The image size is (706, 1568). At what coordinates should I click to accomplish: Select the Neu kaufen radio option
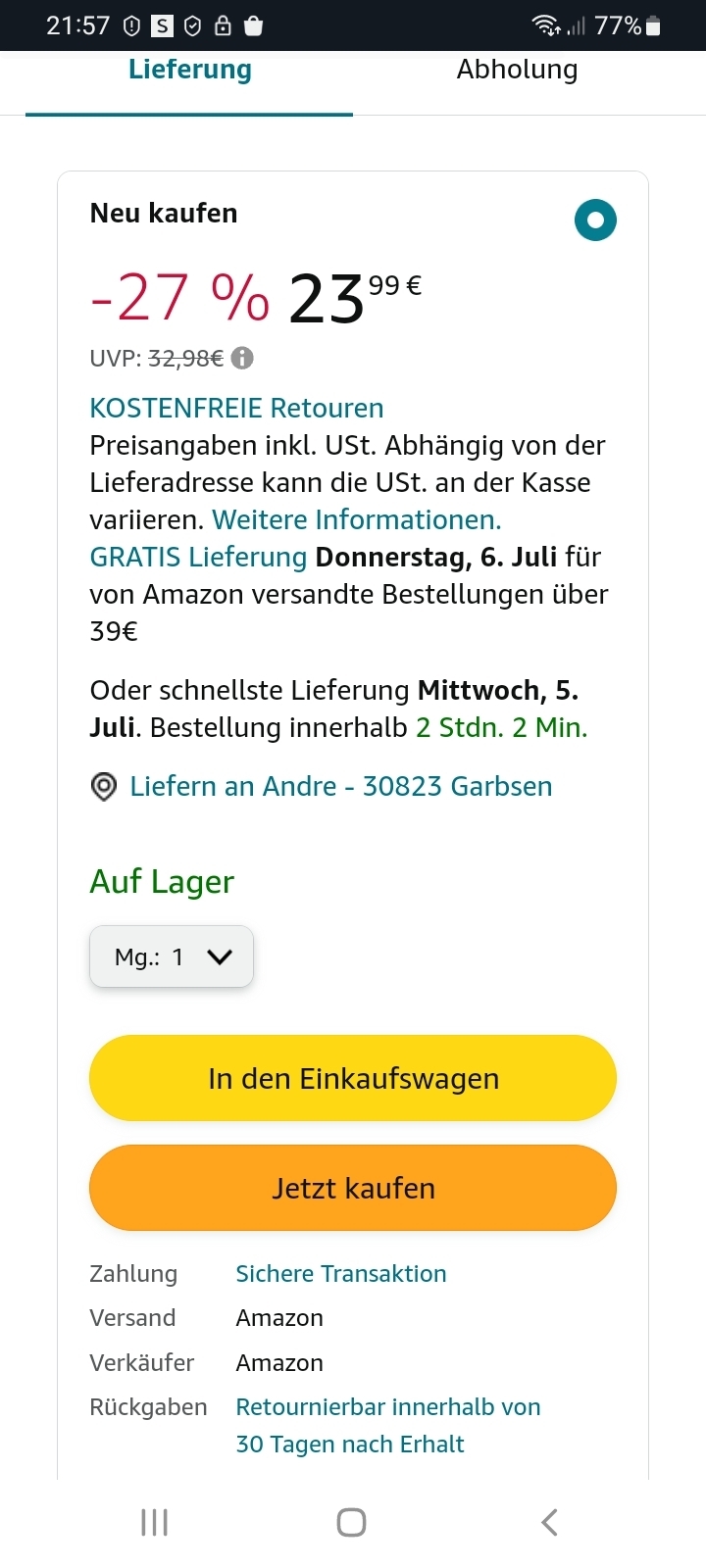pos(595,220)
